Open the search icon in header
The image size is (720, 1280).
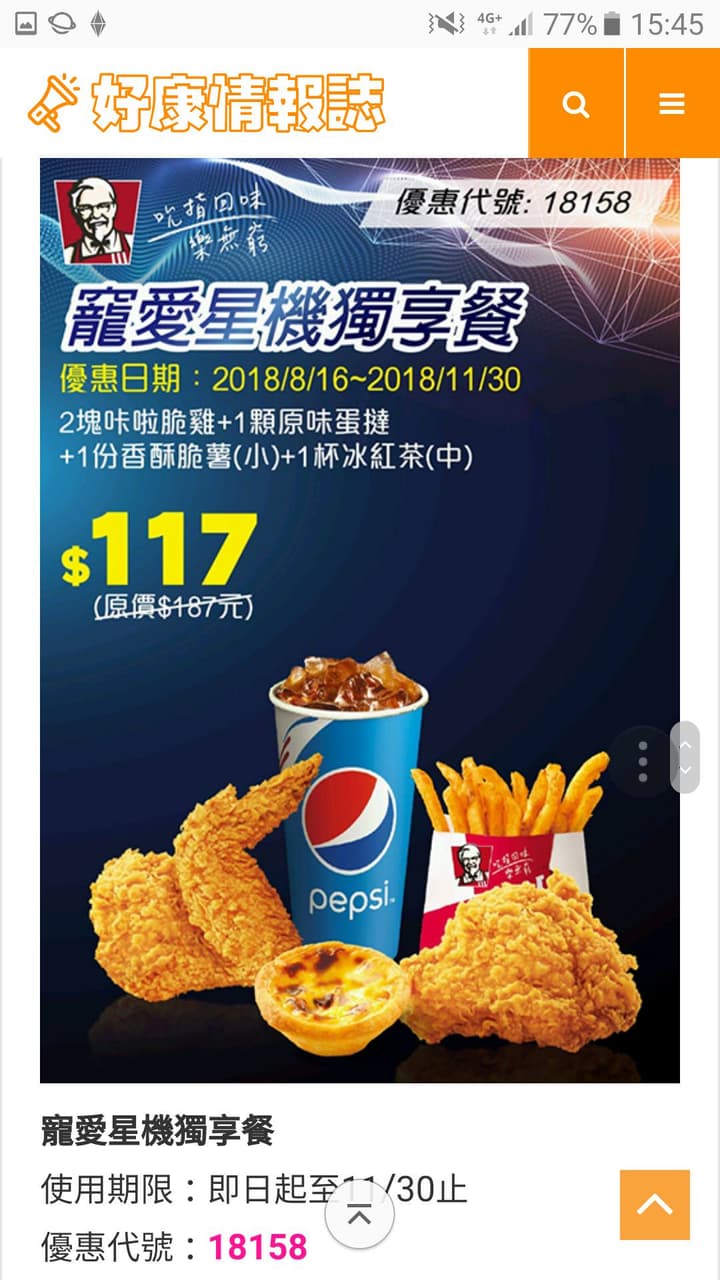(x=576, y=103)
